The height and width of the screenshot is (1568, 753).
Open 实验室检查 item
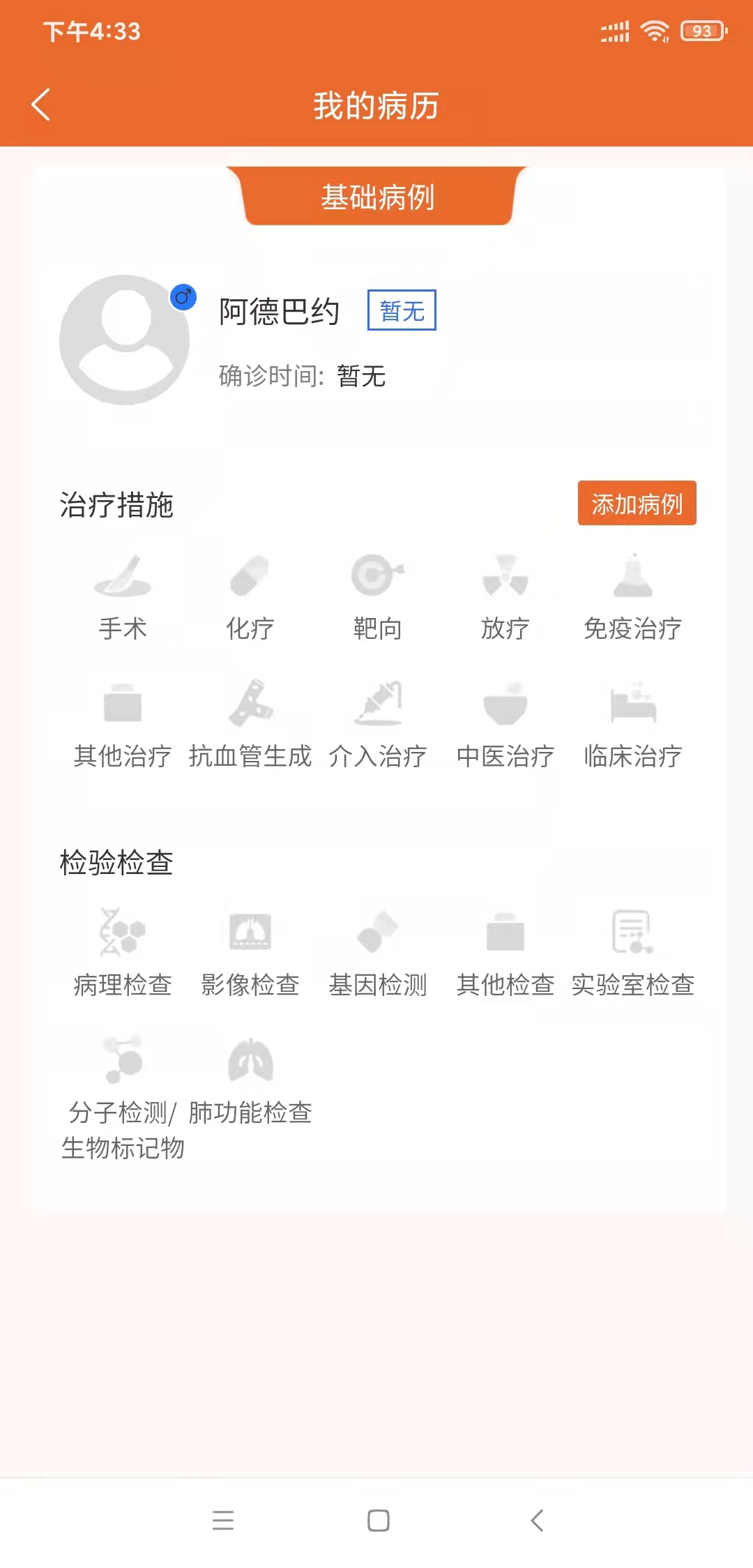633,953
